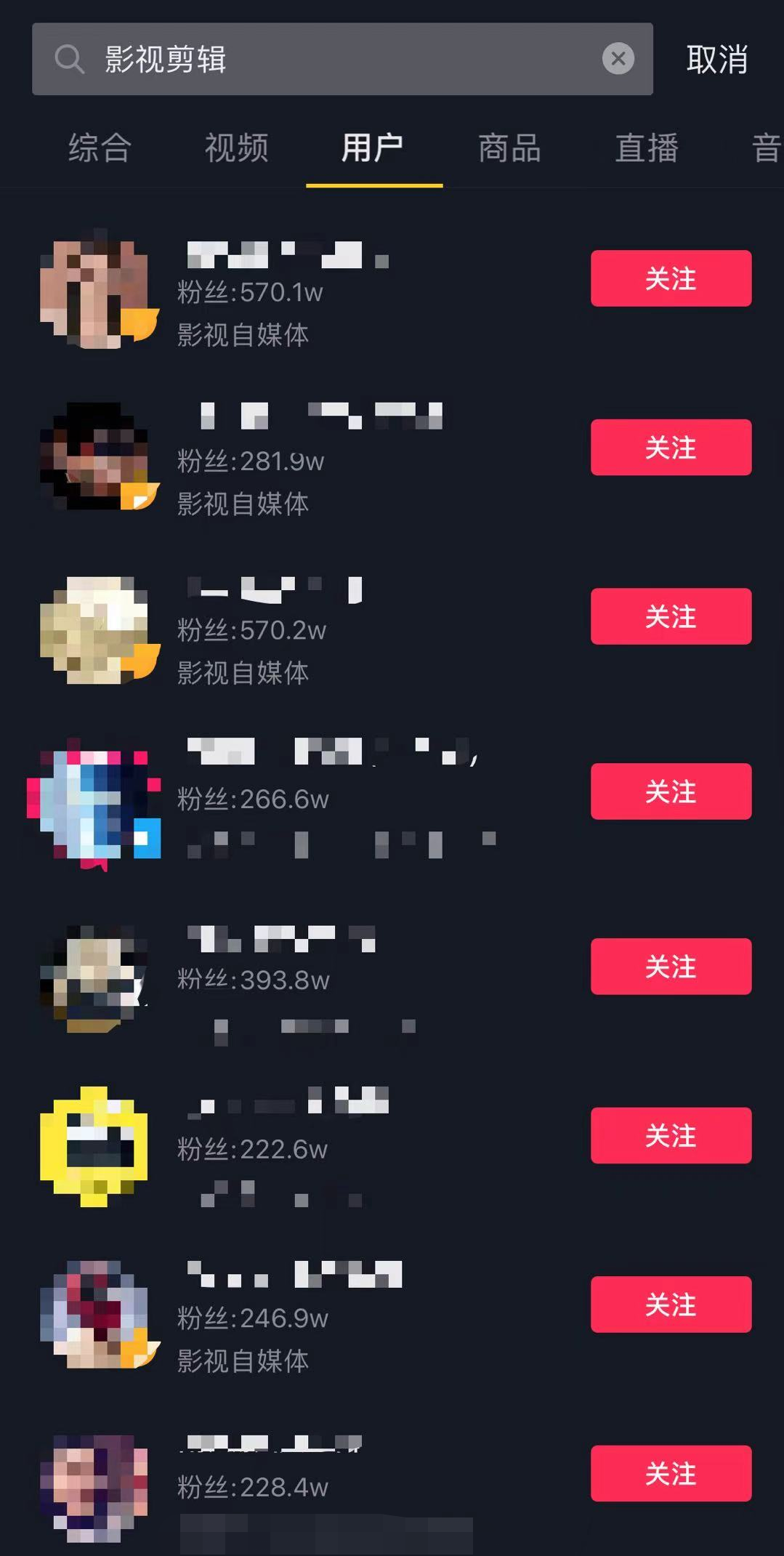Follow the user with 281.9w fans
784x1556 pixels.
click(671, 448)
